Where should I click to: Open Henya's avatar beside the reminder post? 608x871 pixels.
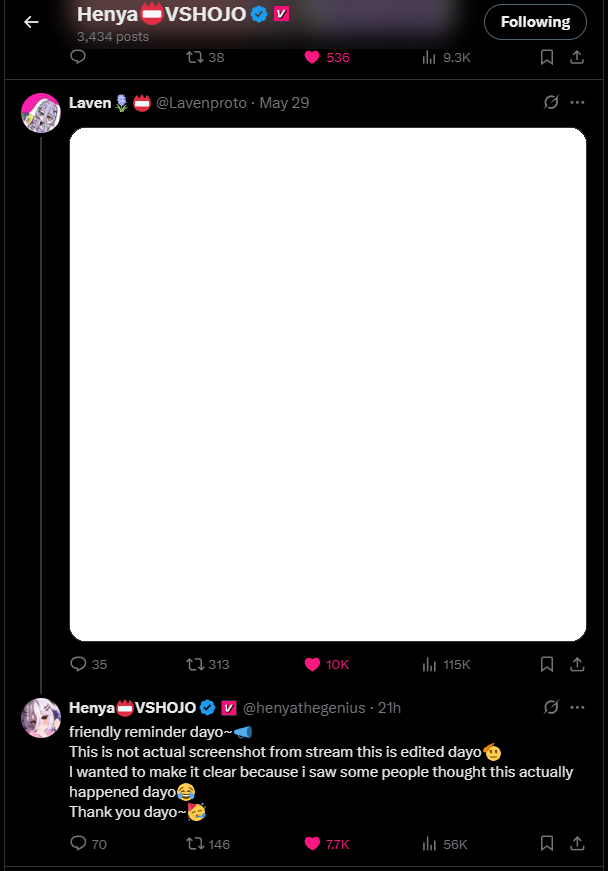click(x=41, y=717)
